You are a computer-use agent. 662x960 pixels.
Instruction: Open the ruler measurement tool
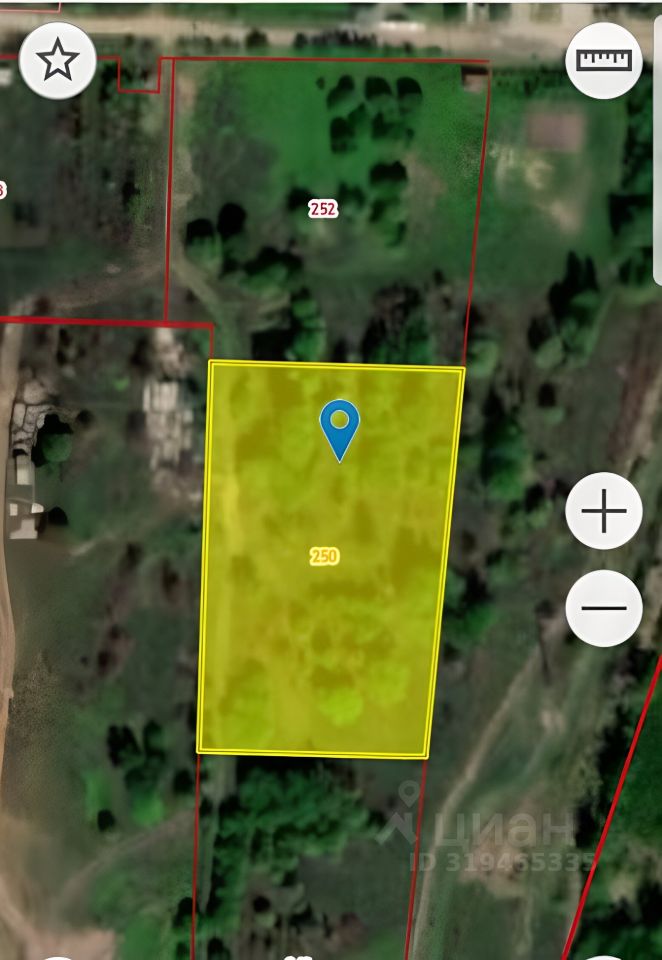pyautogui.click(x=604, y=60)
